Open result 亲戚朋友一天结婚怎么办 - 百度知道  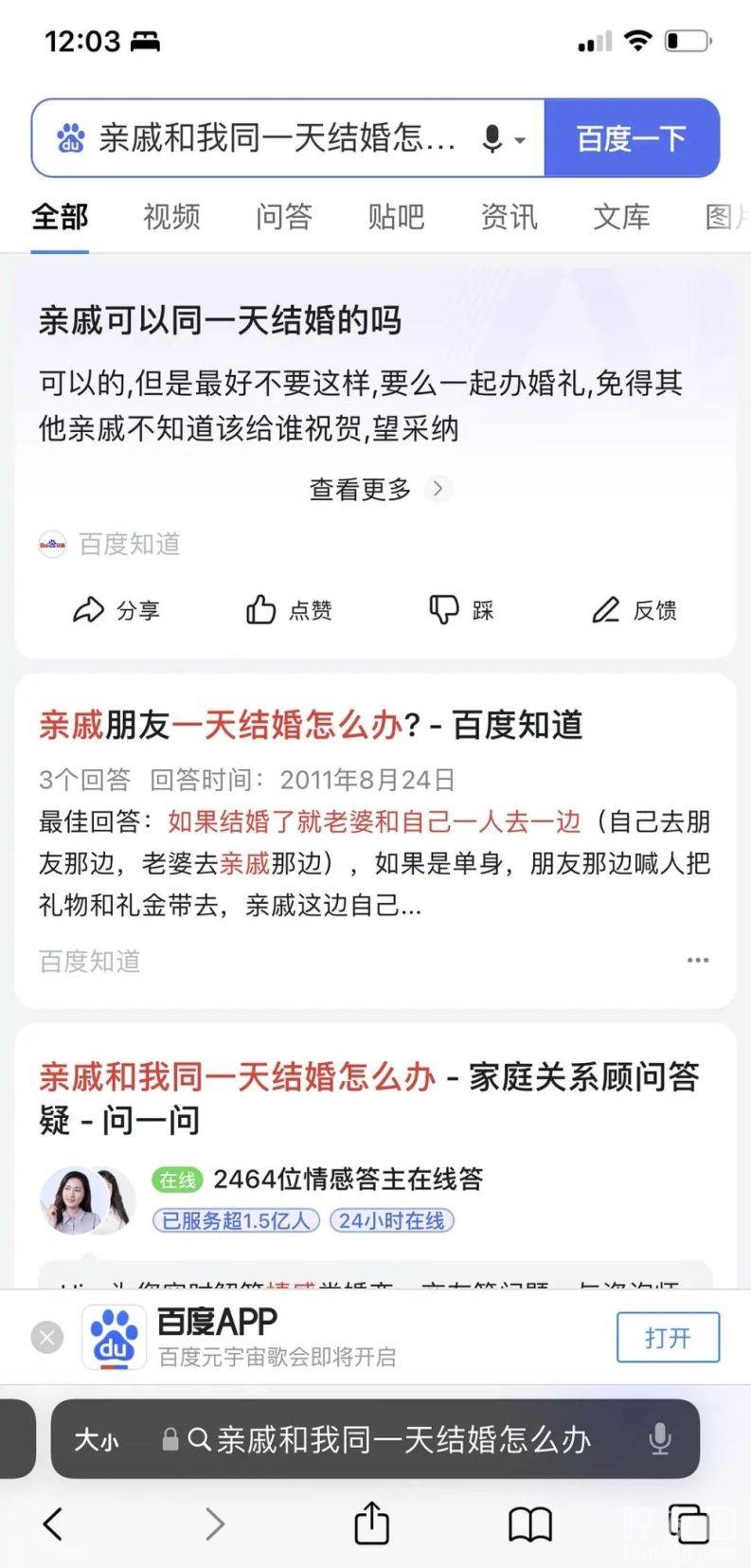tap(311, 725)
